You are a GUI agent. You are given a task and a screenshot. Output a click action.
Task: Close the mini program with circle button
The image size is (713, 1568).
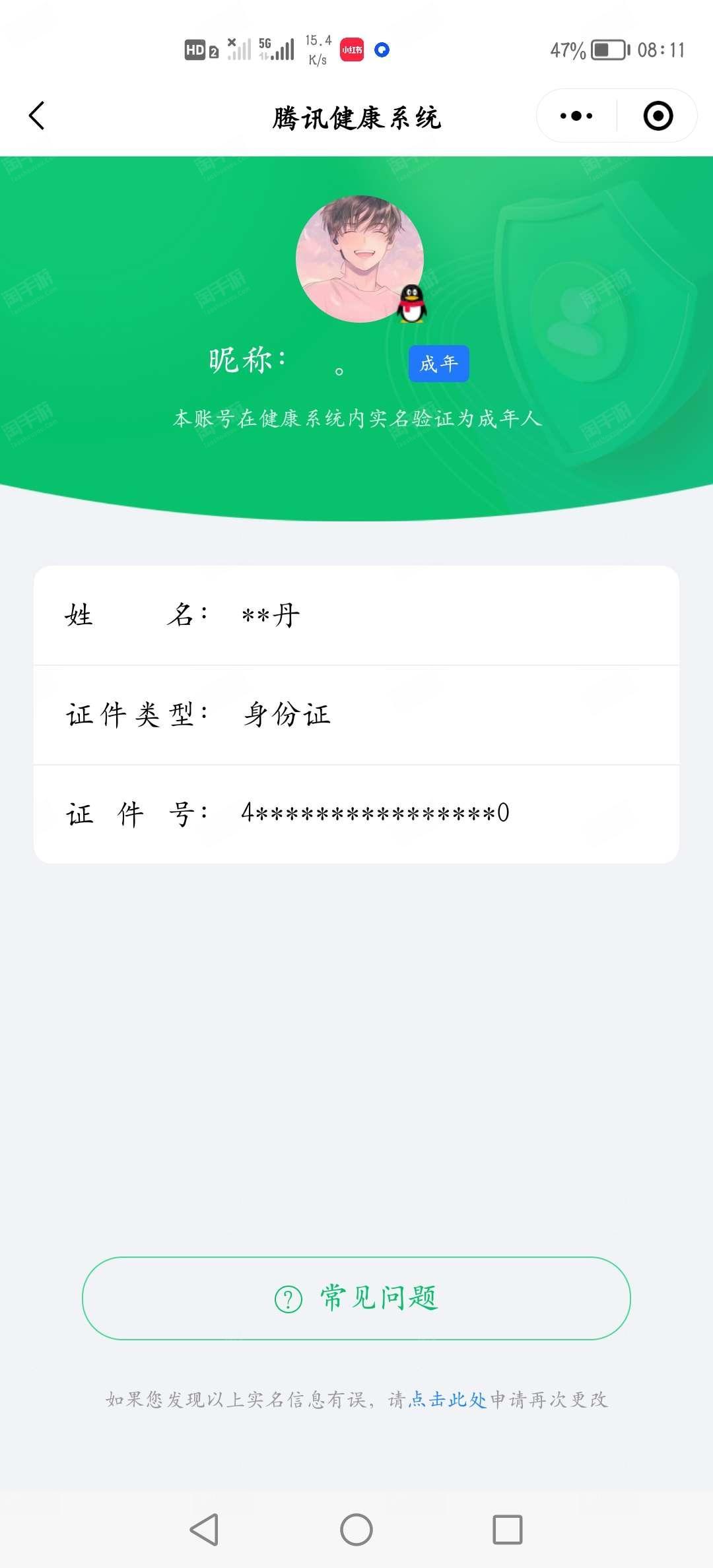(658, 116)
